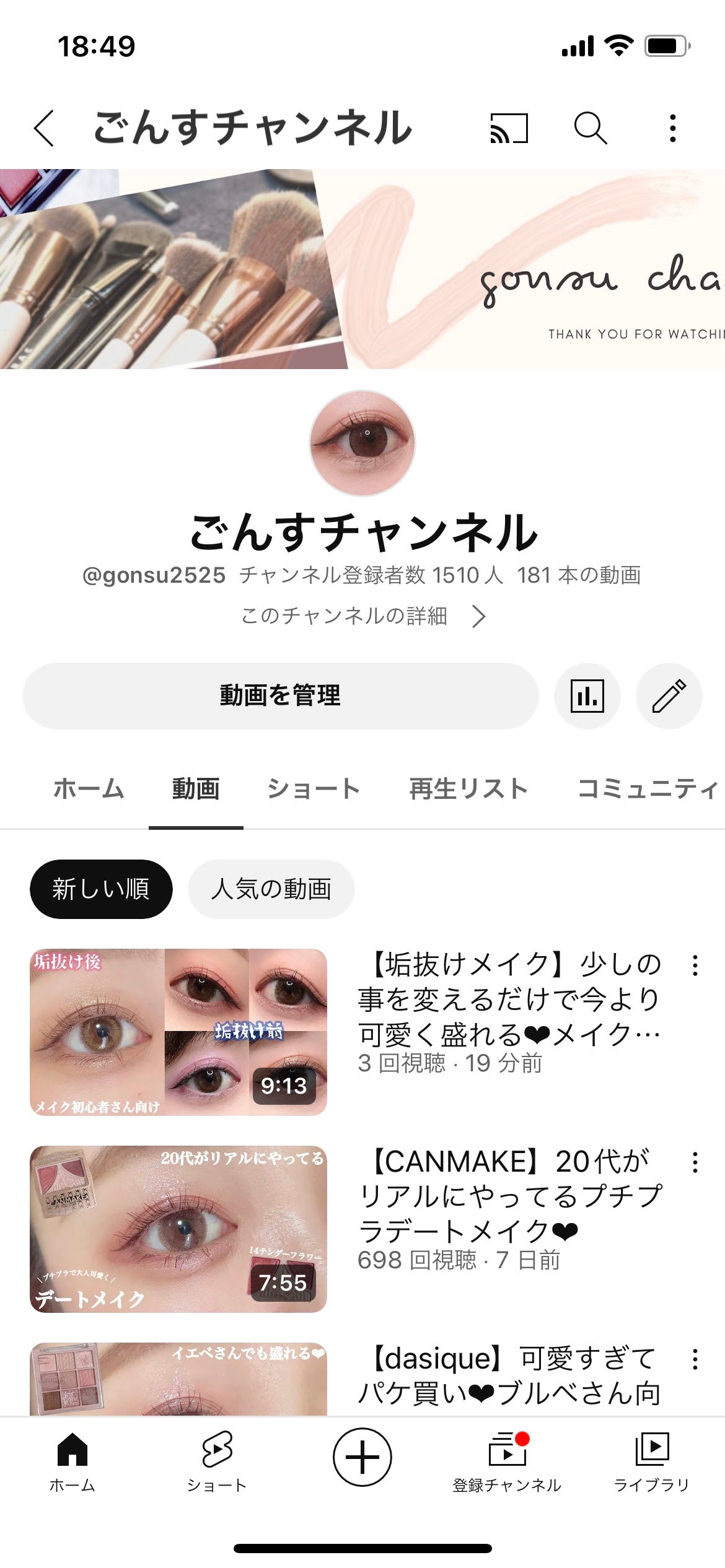
Task: Open options menu on the 垢抜けメイク video
Action: click(x=695, y=964)
